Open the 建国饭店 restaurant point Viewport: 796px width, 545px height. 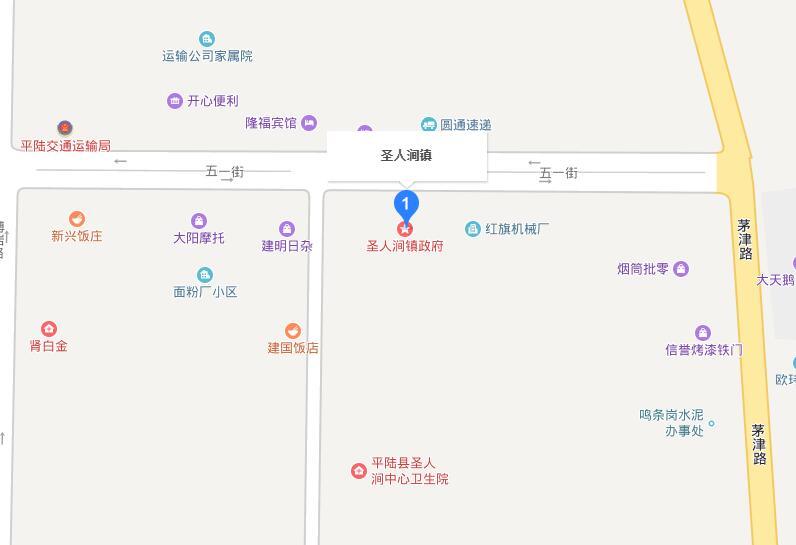pyautogui.click(x=293, y=331)
